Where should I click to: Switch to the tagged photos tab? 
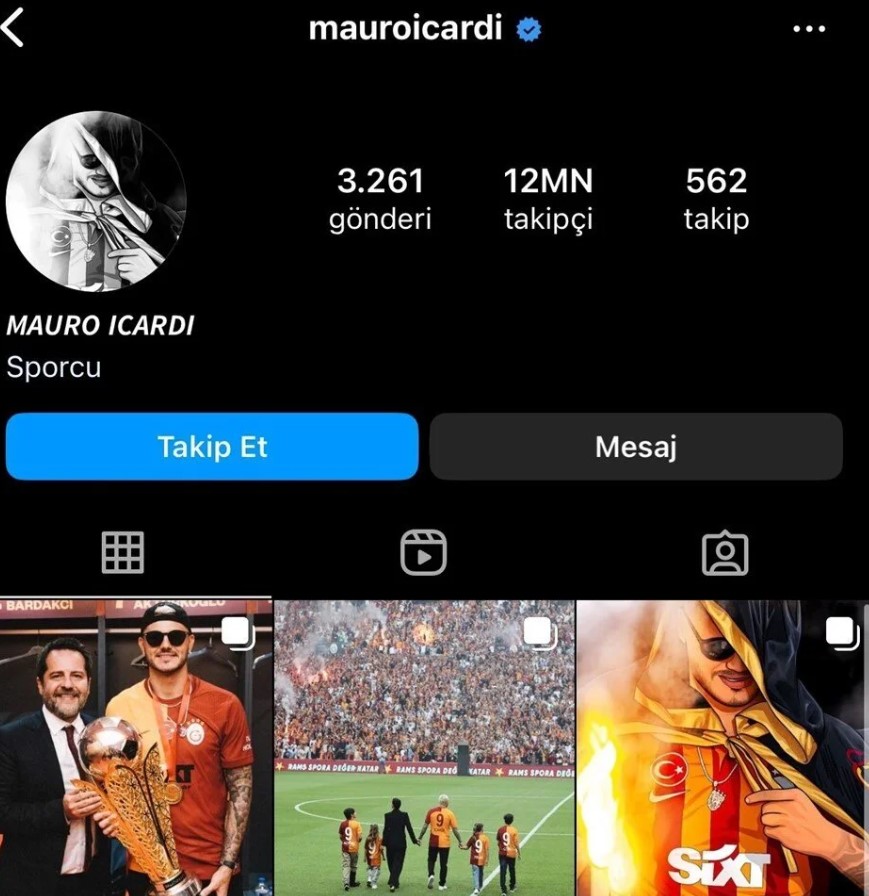click(725, 552)
